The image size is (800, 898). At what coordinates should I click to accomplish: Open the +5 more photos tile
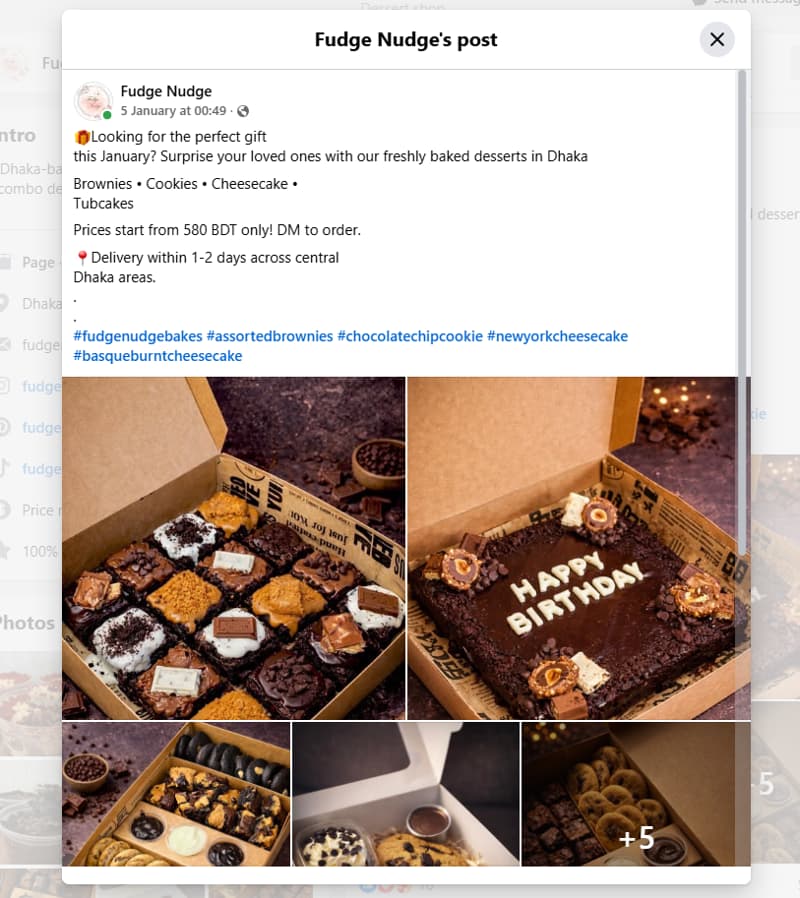635,794
